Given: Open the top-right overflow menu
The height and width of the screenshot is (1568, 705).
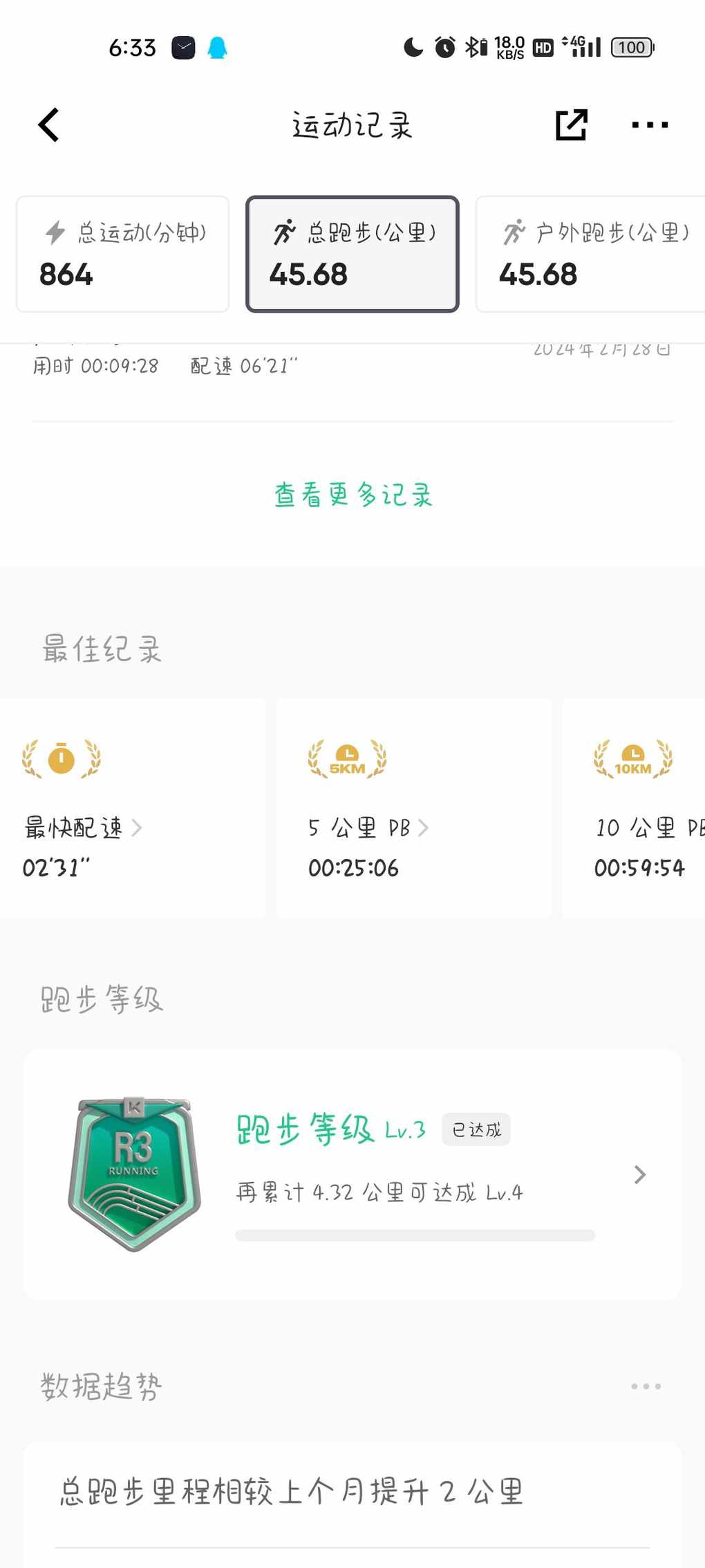Looking at the screenshot, I should pos(650,125).
